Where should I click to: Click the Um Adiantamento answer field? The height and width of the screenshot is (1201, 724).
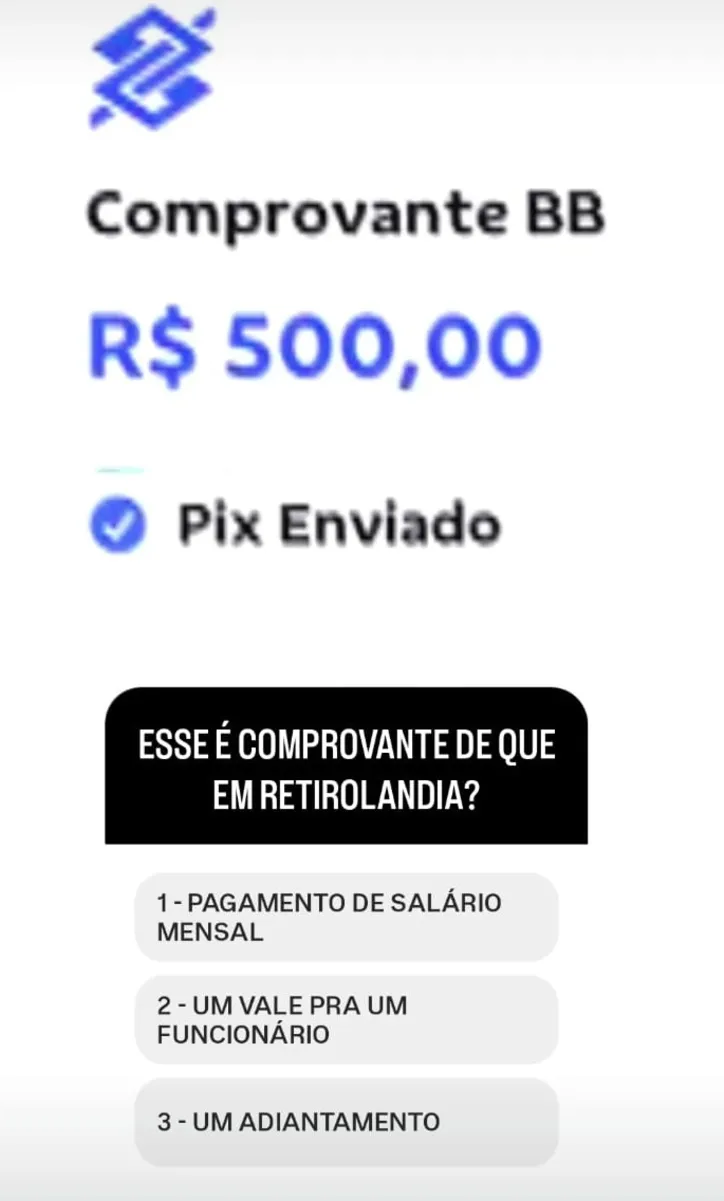click(x=346, y=1122)
